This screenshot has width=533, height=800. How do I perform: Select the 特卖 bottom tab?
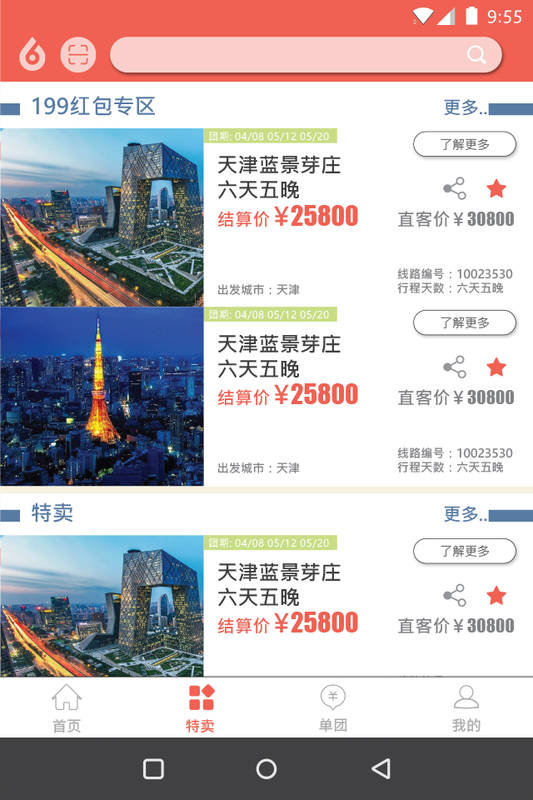200,708
